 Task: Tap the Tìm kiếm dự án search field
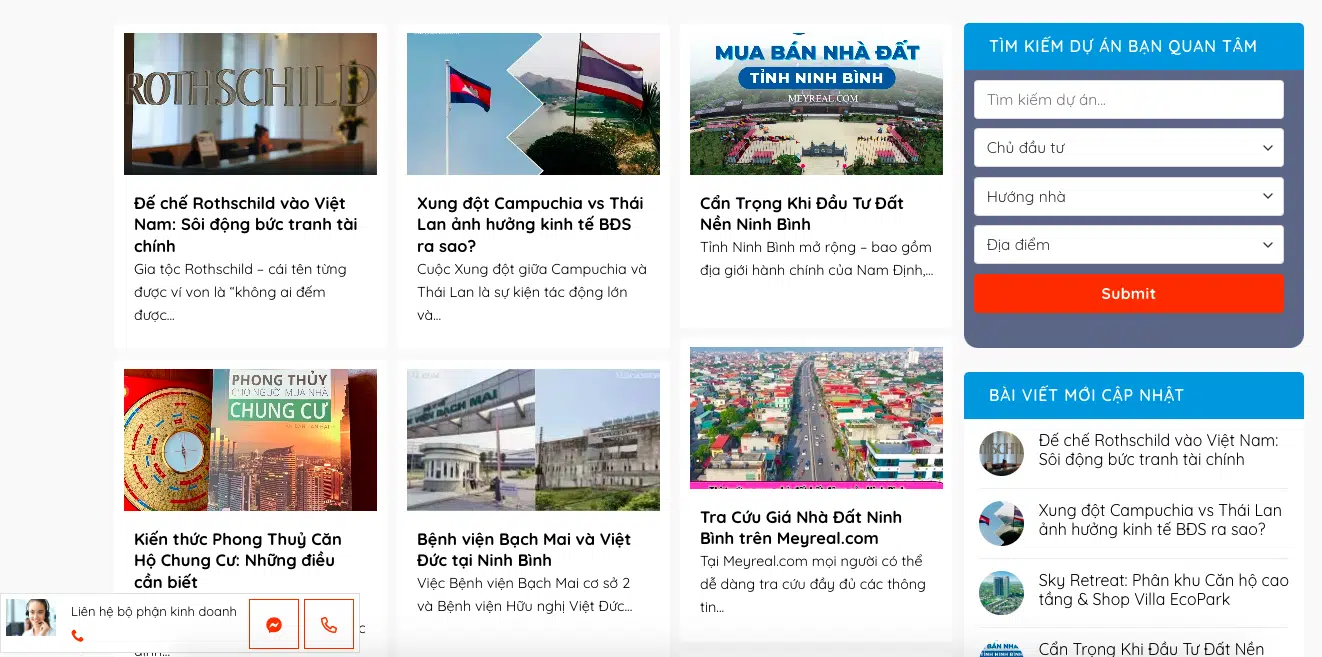coord(1128,100)
